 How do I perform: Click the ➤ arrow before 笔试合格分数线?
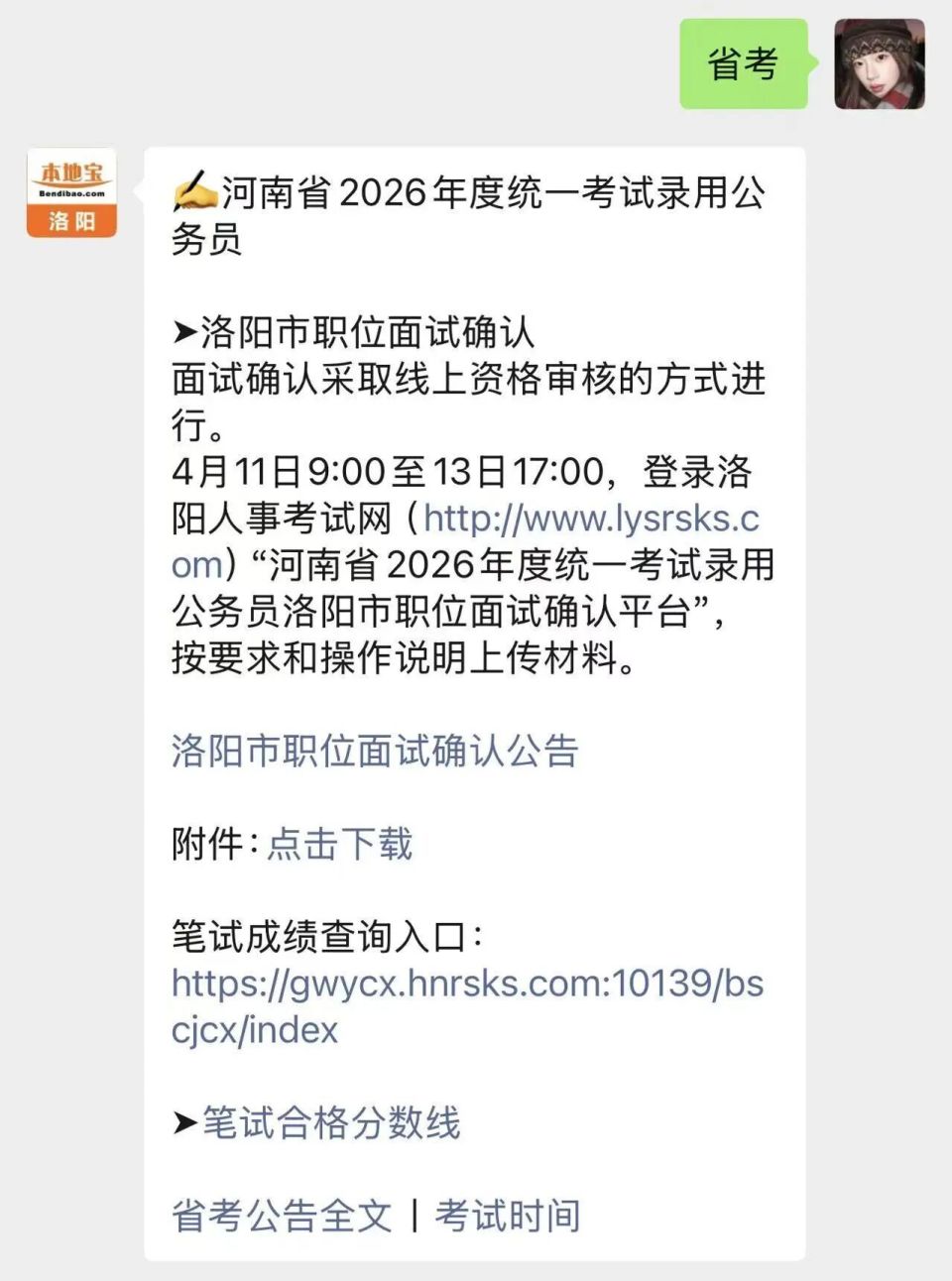pos(184,1123)
